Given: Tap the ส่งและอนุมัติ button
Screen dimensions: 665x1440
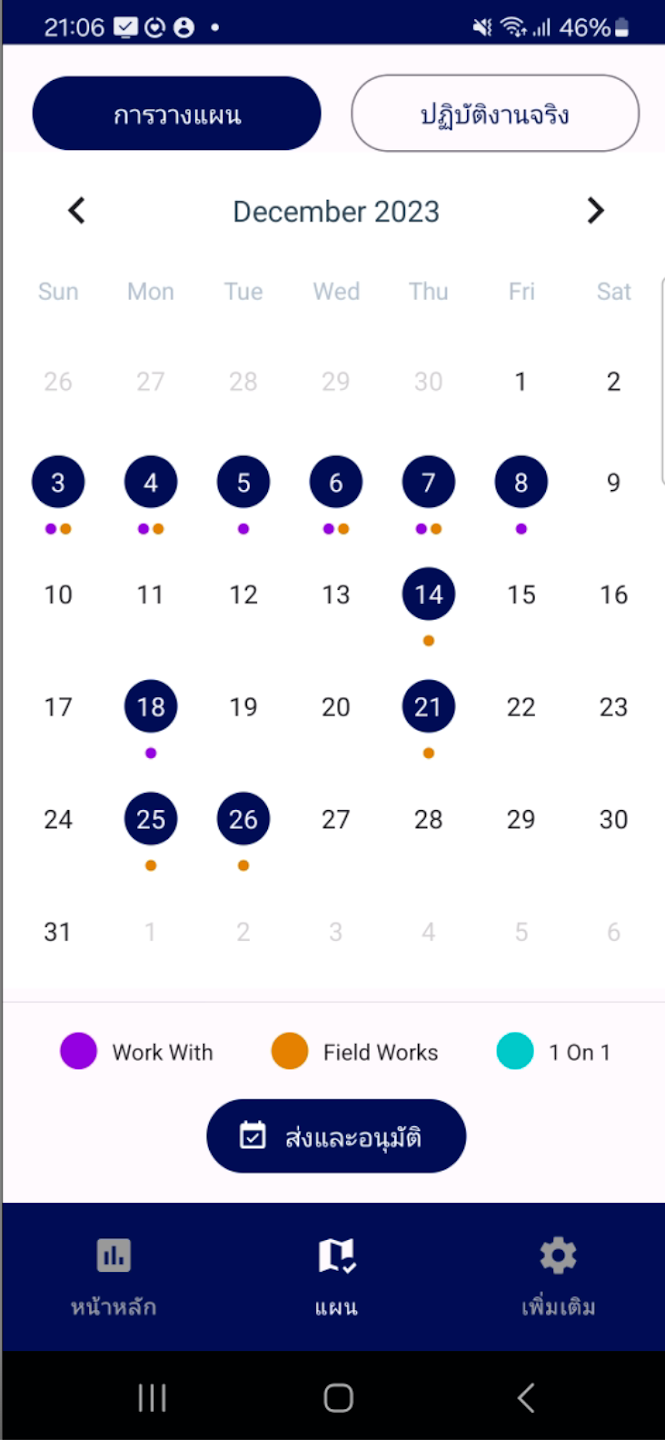Looking at the screenshot, I should tap(336, 1137).
